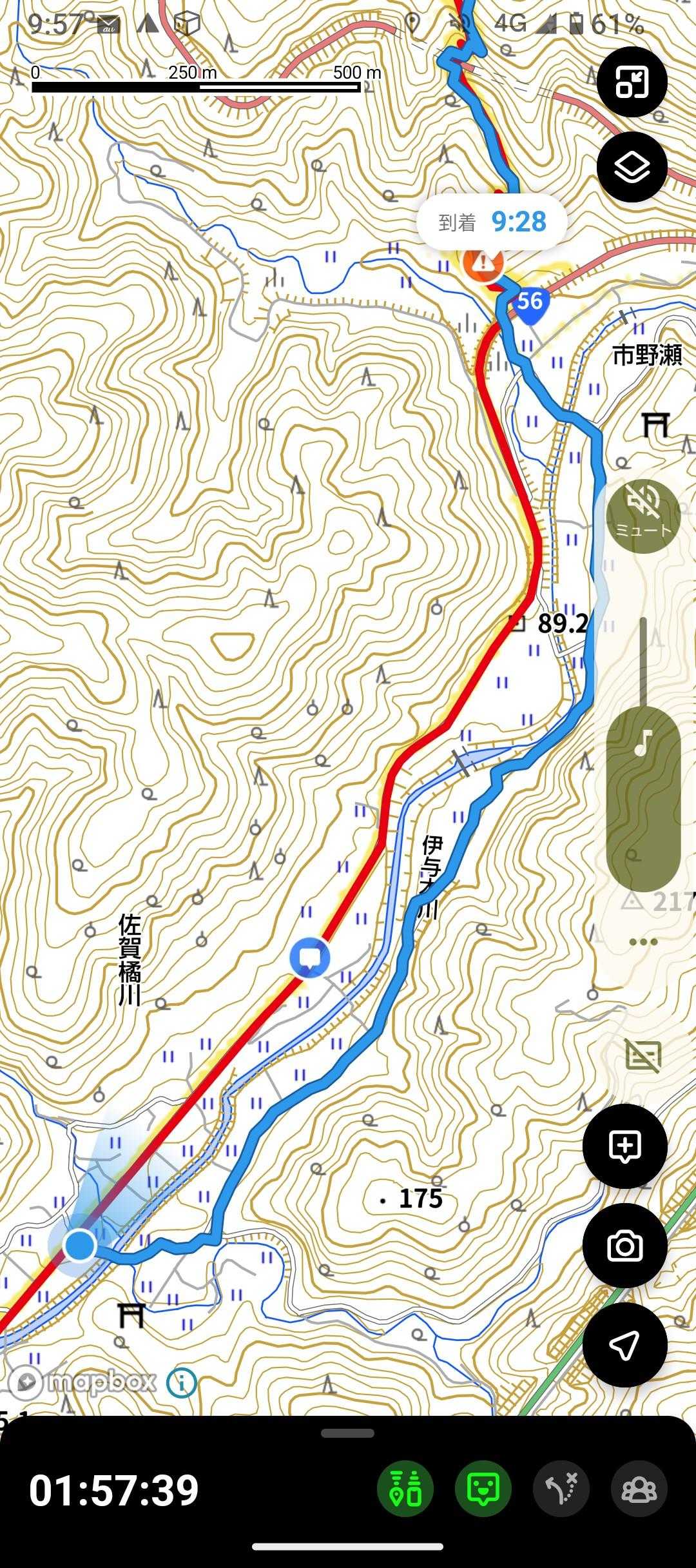The image size is (696, 1568).
Task: Add a new field memo post
Action: tap(624, 1146)
